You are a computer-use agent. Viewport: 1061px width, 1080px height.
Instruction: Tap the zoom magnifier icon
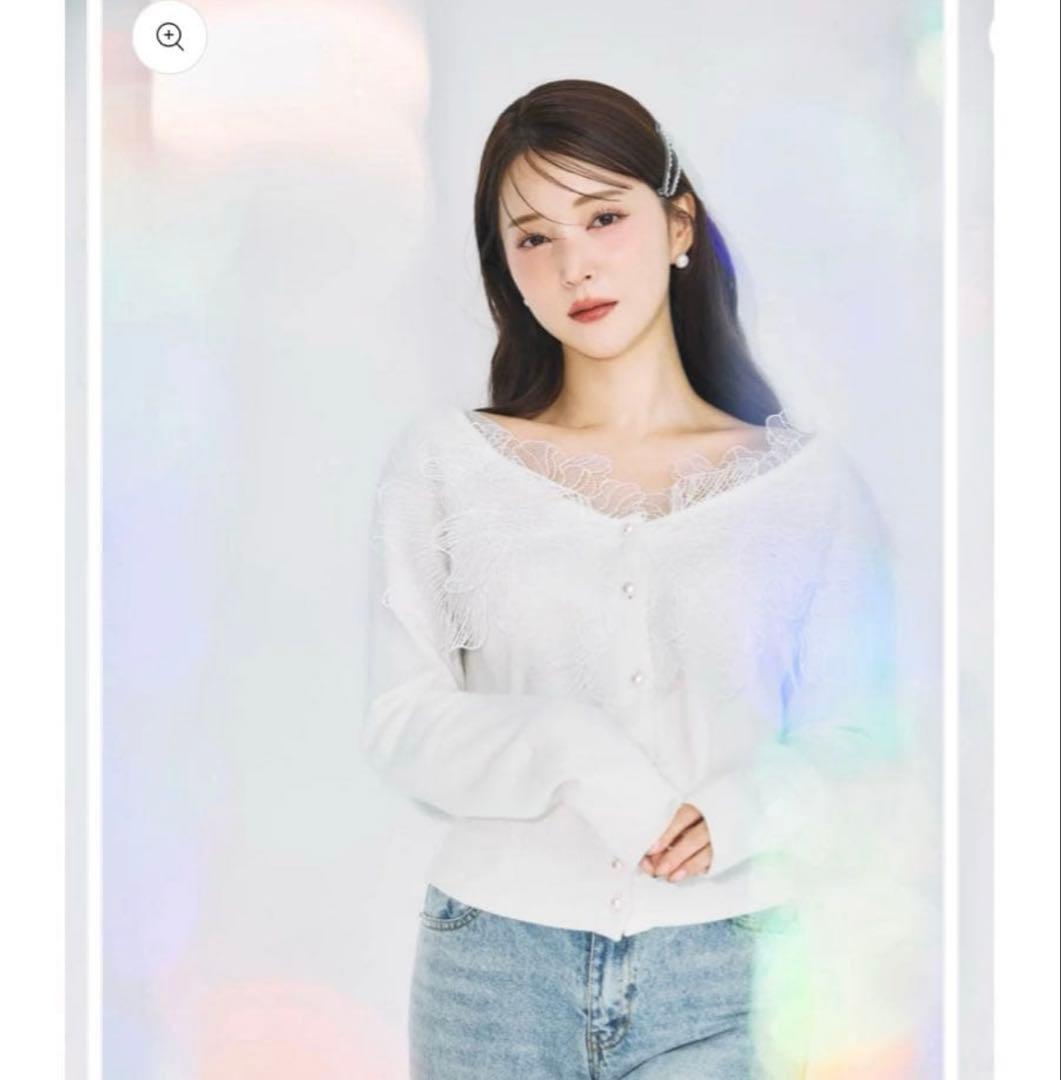coord(170,37)
